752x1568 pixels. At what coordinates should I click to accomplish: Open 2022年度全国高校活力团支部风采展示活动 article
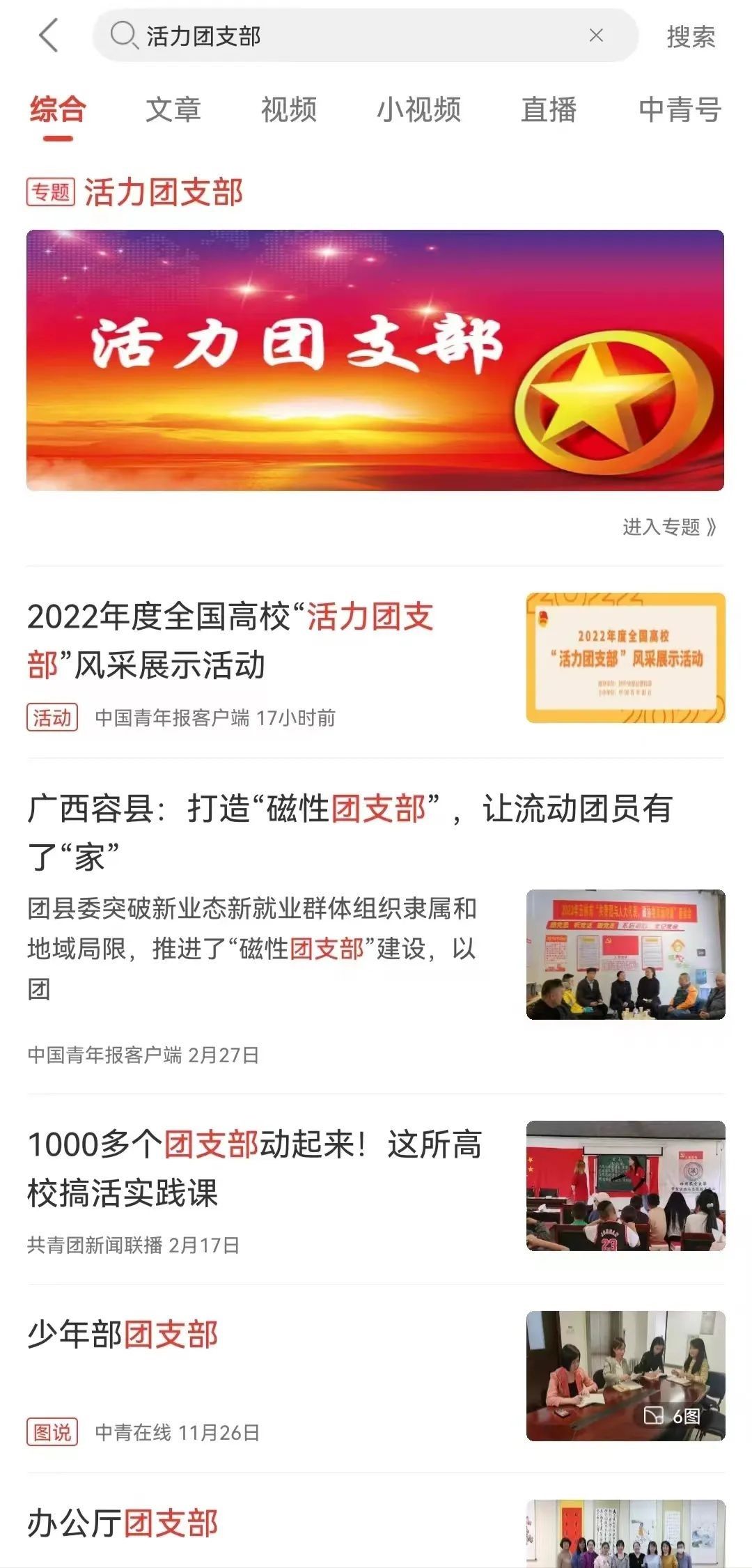(230, 641)
